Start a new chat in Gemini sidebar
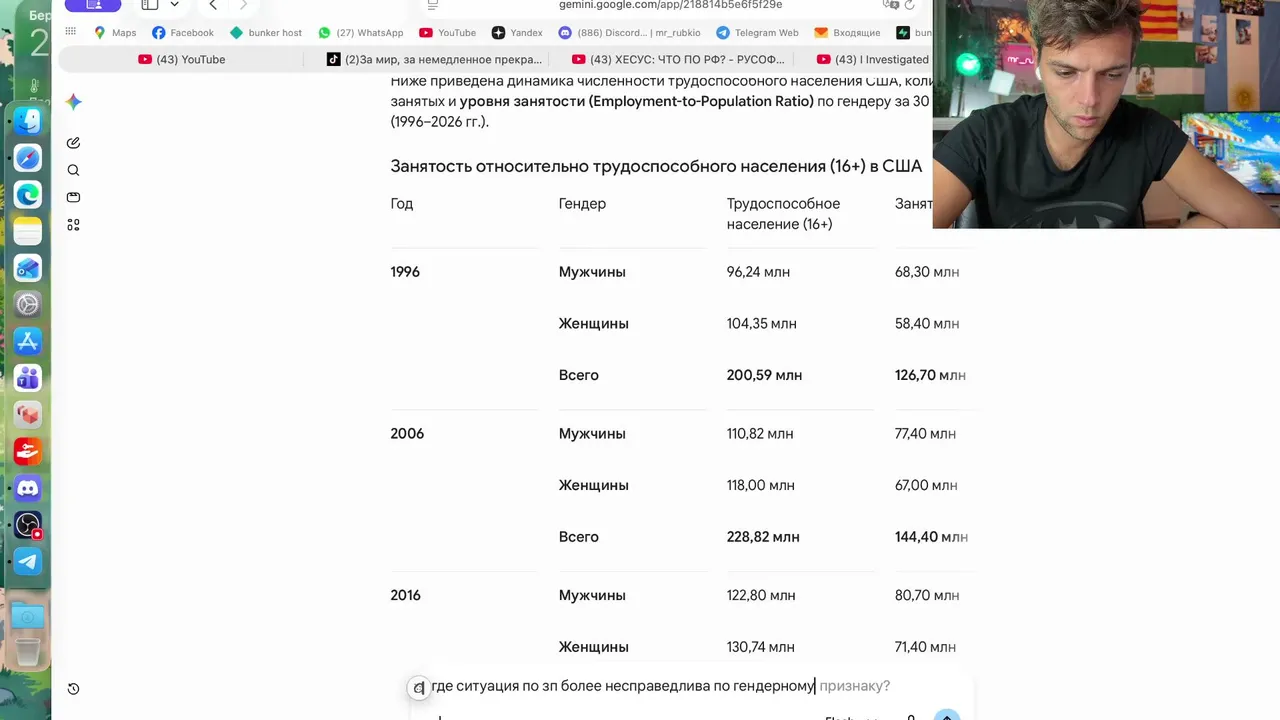Screen dimensions: 1280x720 [x=73, y=143]
